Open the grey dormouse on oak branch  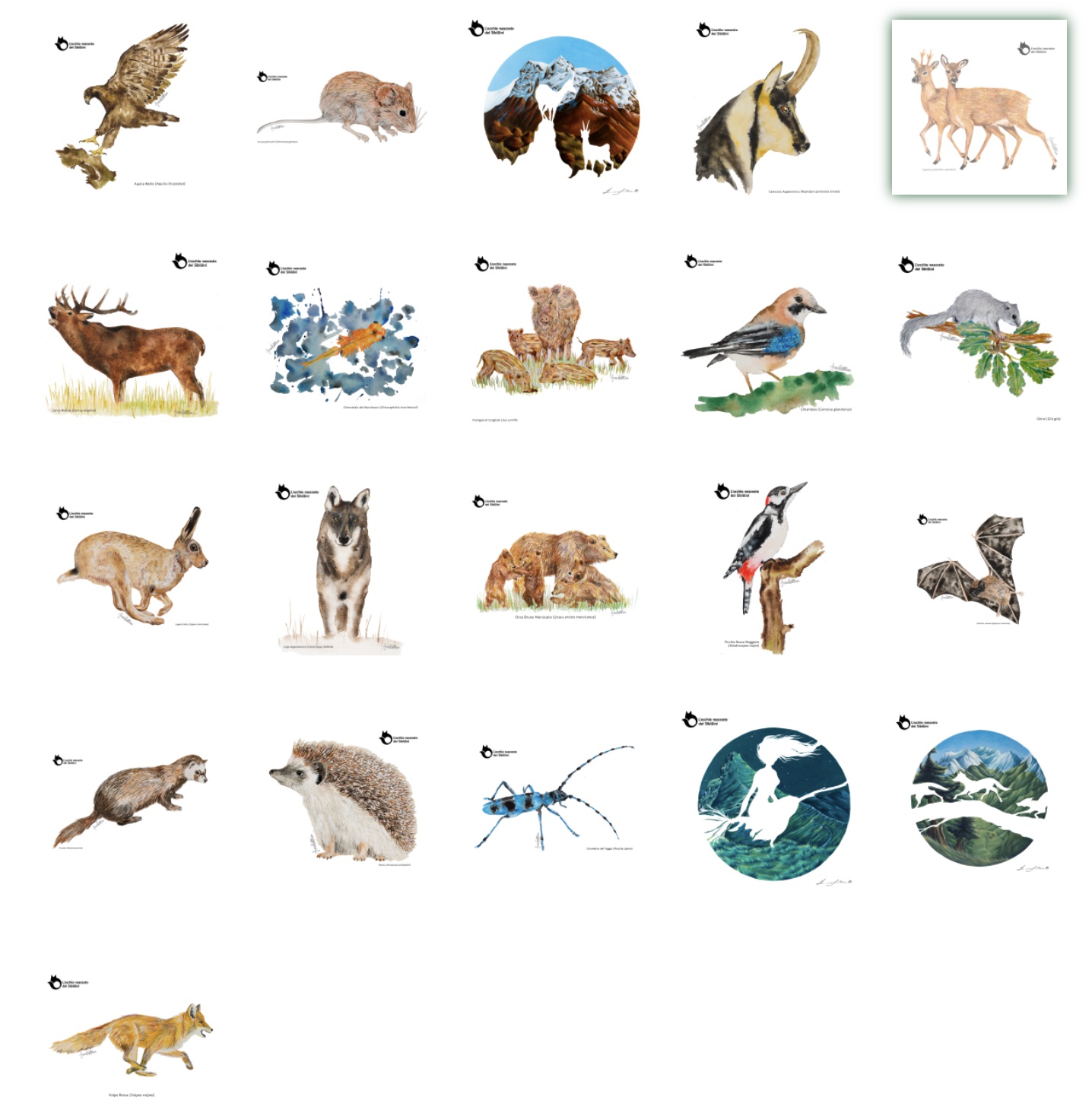coord(979,340)
